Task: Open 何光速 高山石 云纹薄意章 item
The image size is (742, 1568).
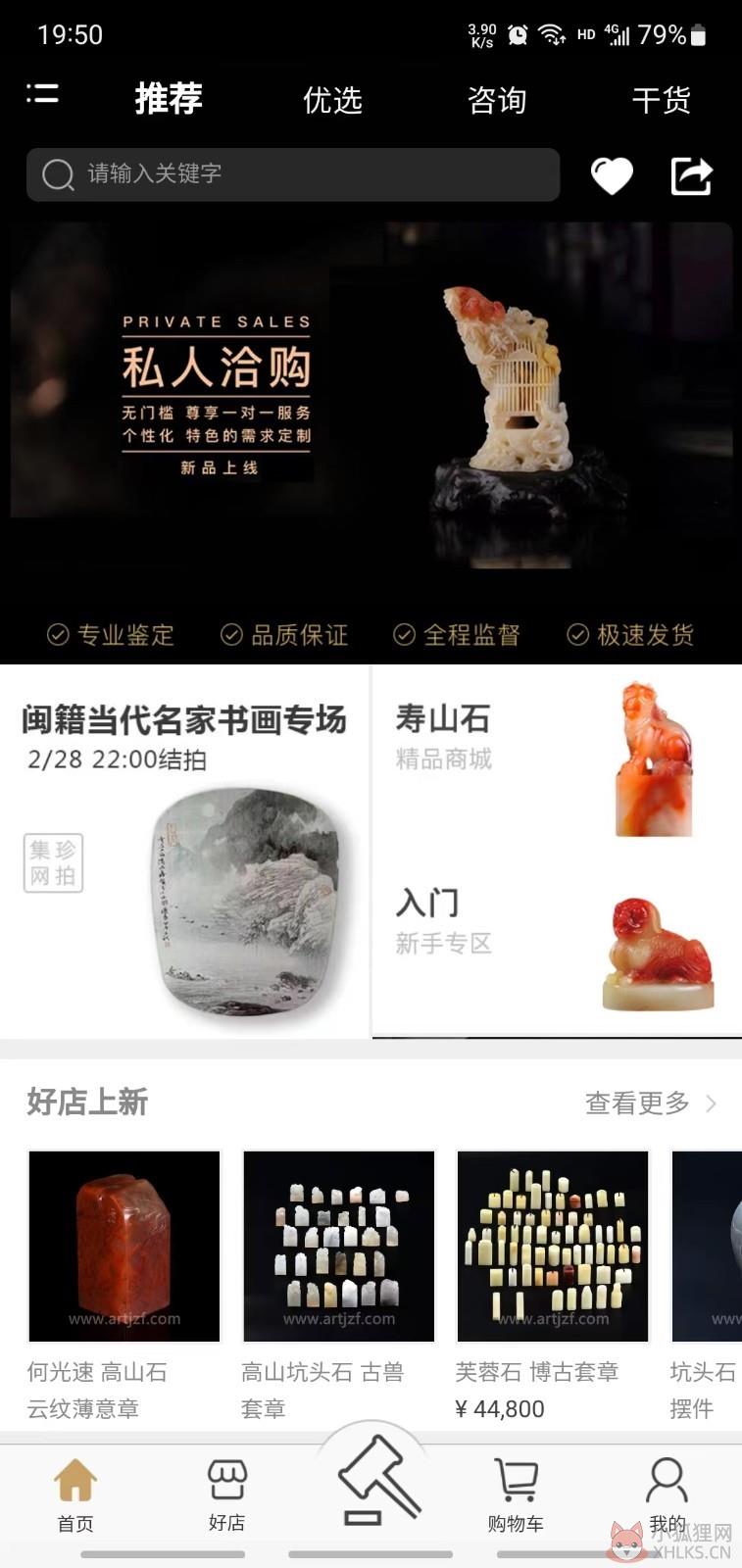Action: point(124,1286)
